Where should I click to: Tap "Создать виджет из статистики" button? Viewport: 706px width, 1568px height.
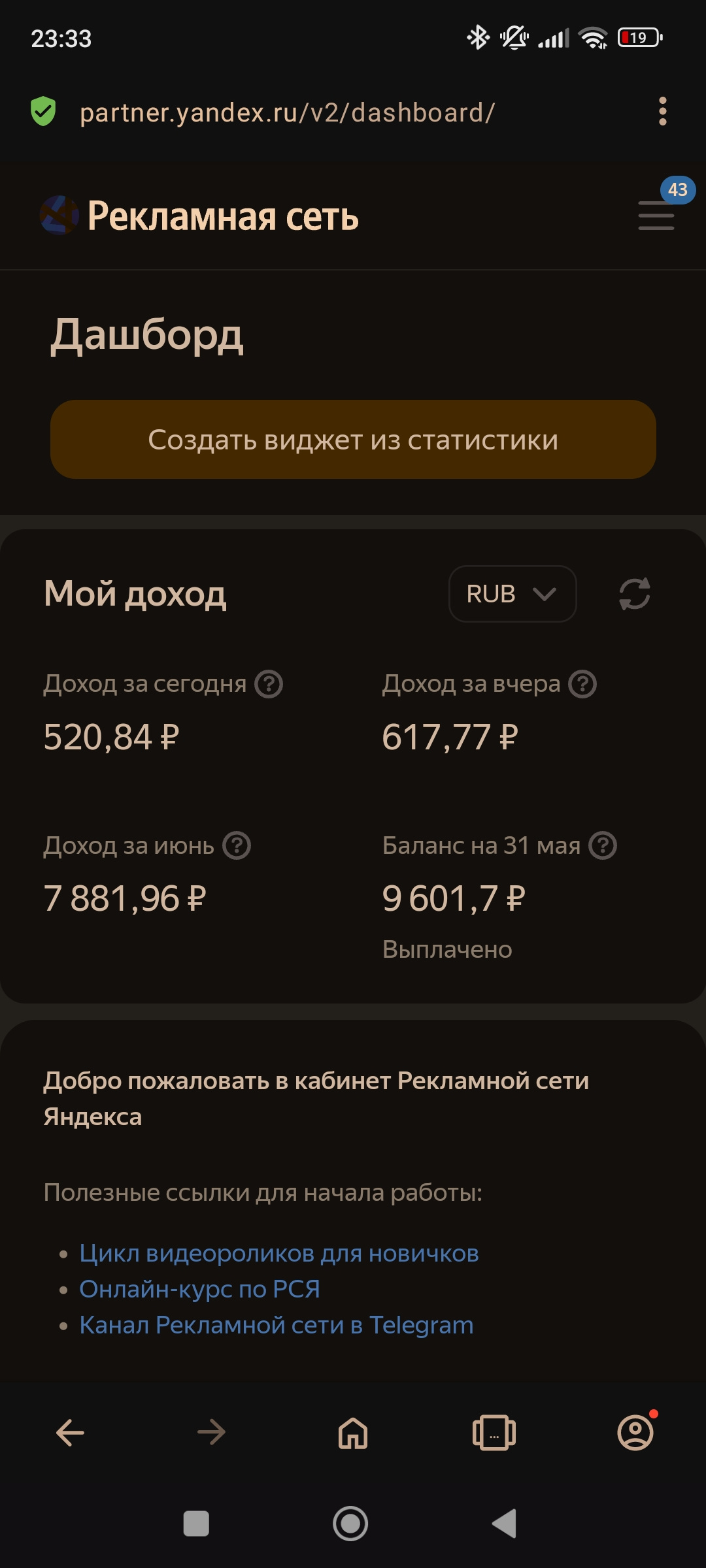353,439
